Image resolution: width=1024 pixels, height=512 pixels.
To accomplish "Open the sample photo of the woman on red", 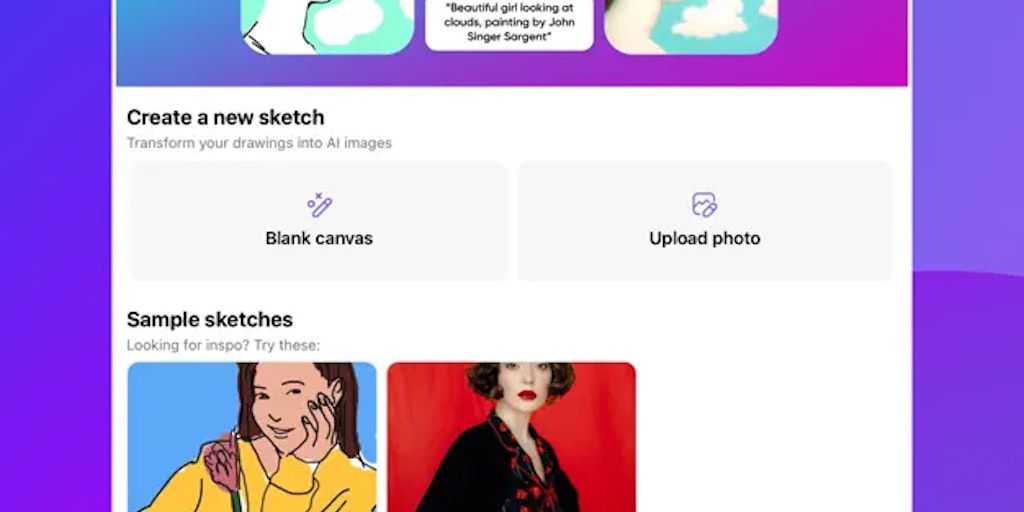I will (511, 437).
